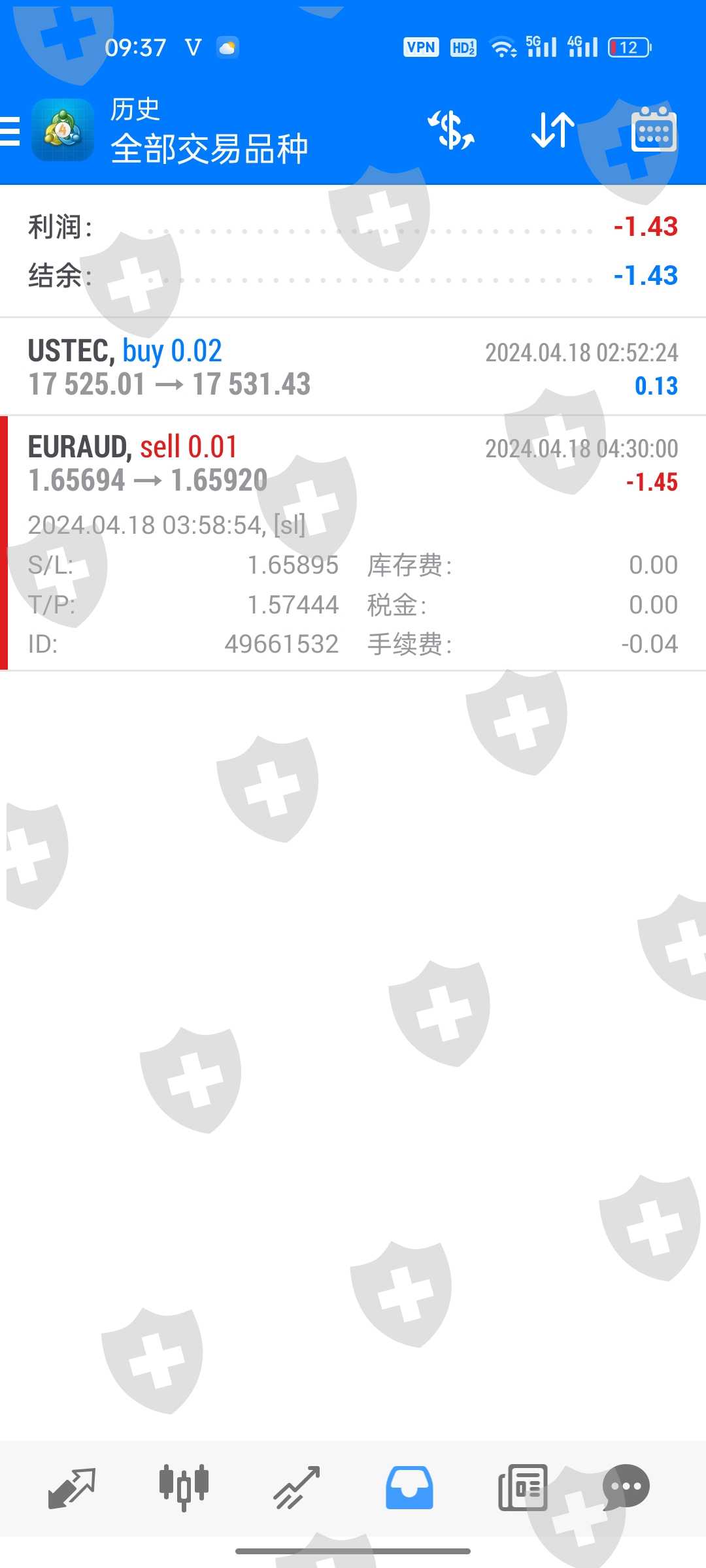Image resolution: width=706 pixels, height=1568 pixels.
Task: Open the symbol filter dollar icon
Action: tap(451, 130)
